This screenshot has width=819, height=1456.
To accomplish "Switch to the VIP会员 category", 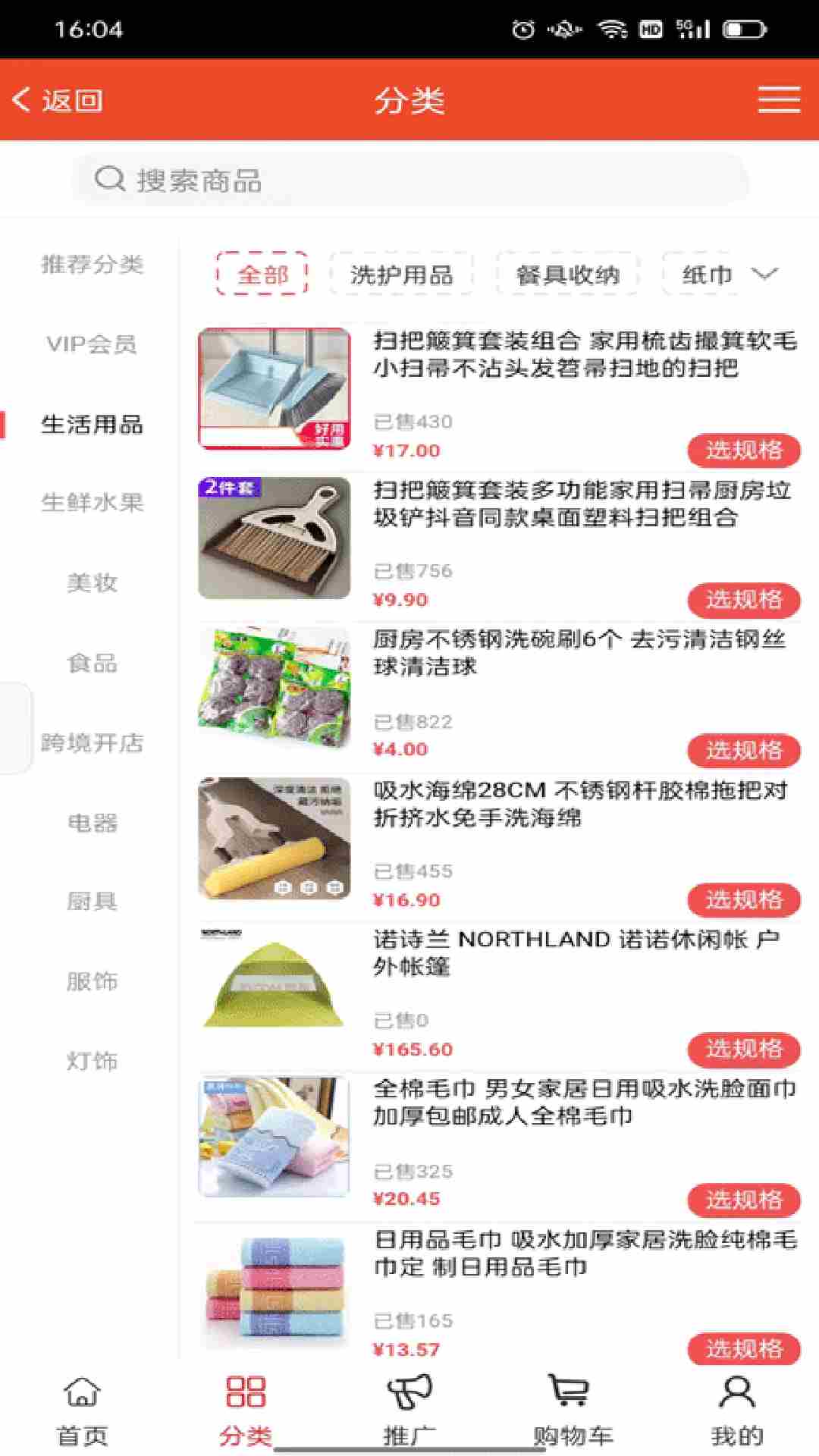I will point(92,344).
